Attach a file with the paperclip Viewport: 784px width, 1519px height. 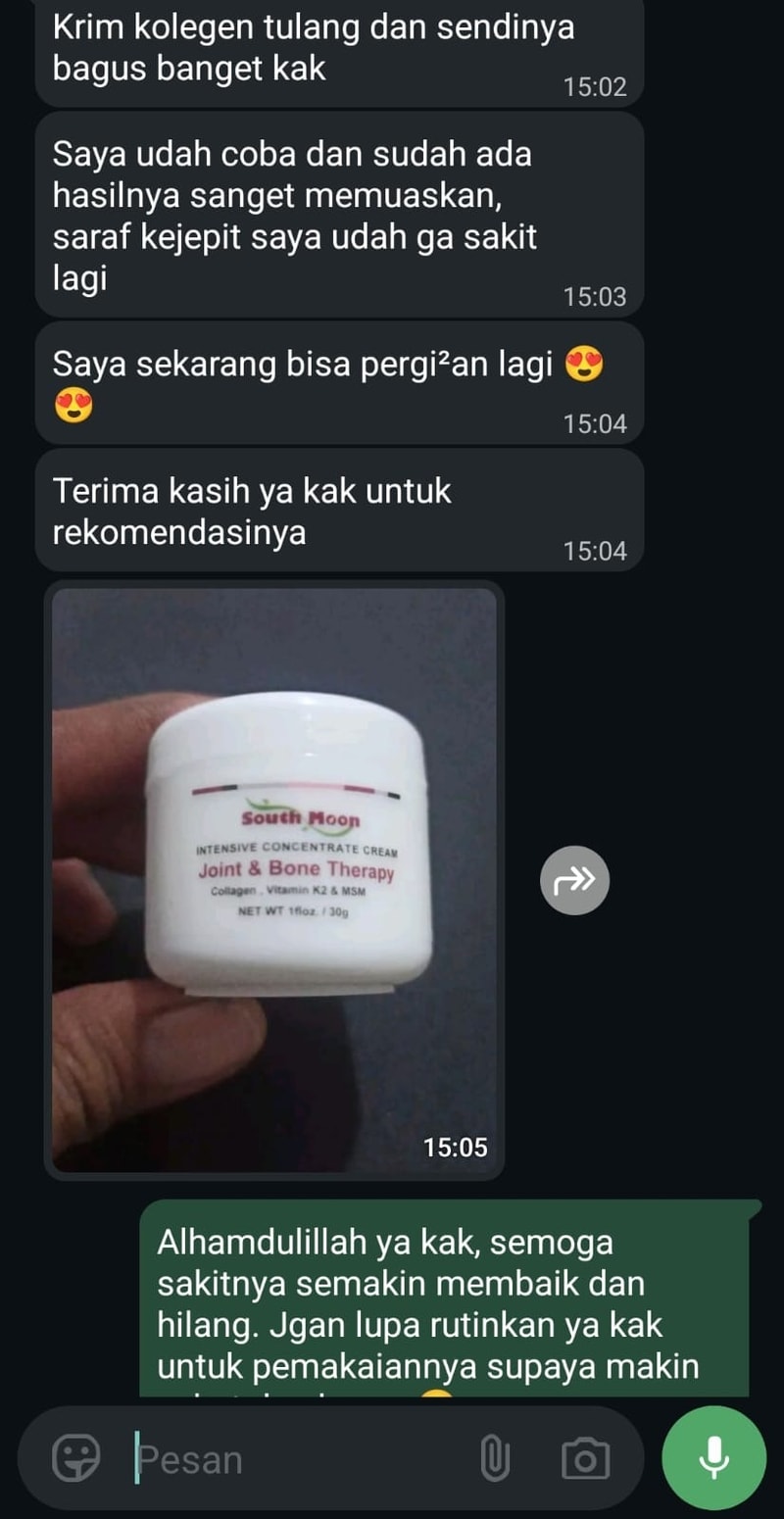pyautogui.click(x=495, y=1459)
